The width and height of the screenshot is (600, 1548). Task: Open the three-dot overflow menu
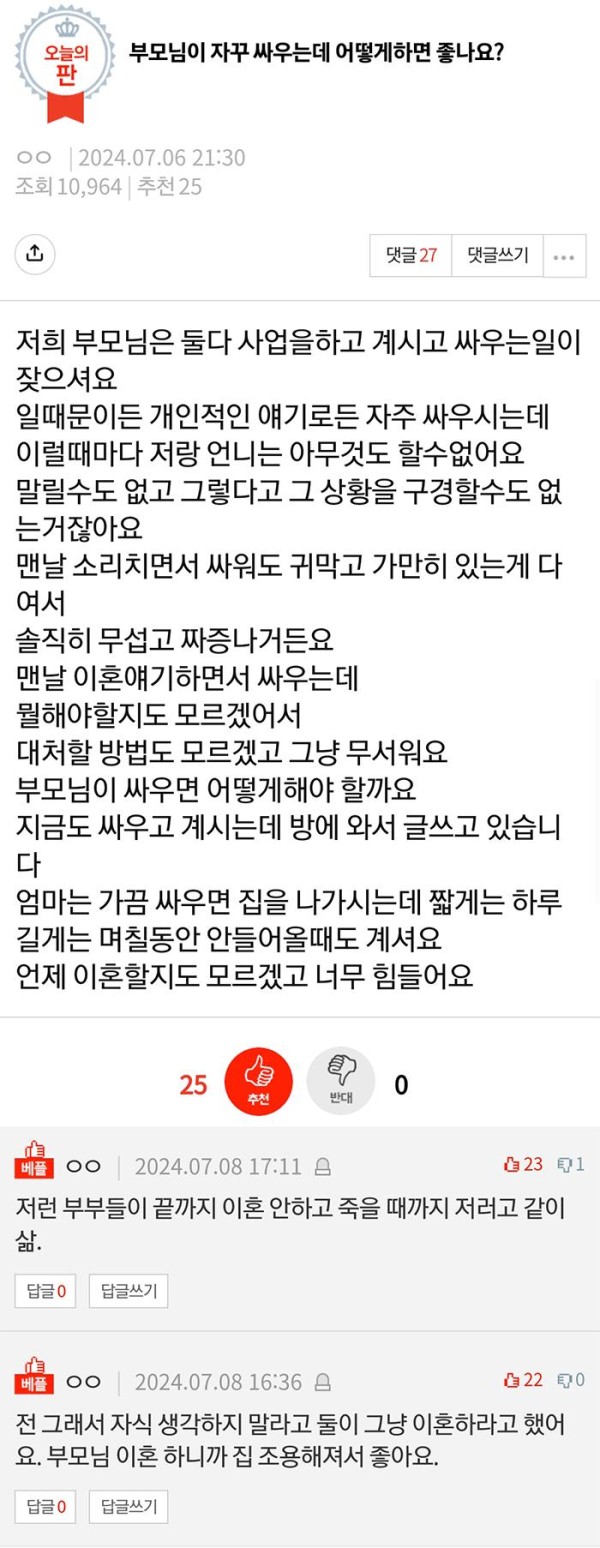pos(564,256)
